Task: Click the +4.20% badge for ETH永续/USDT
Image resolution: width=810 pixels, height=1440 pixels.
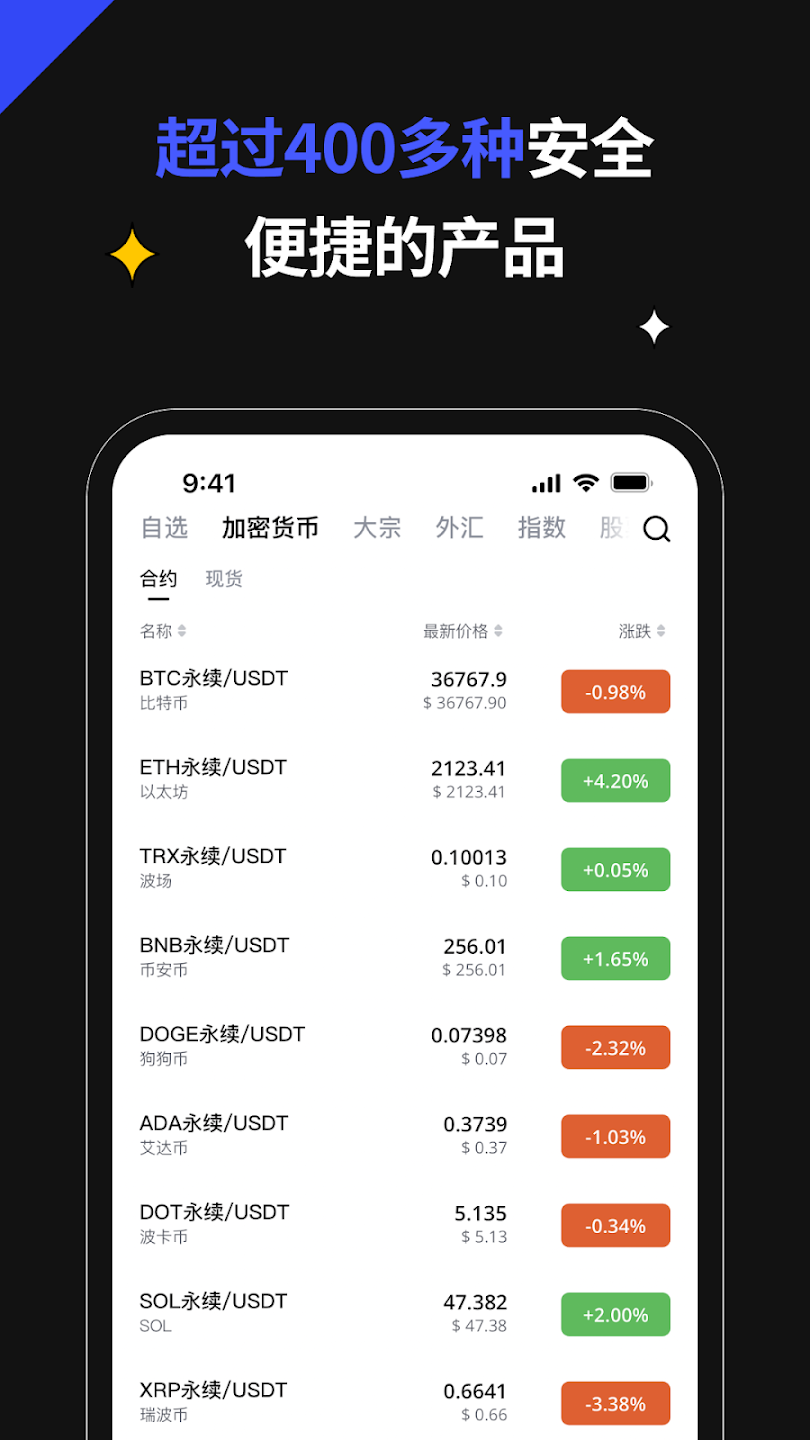Action: click(615, 780)
